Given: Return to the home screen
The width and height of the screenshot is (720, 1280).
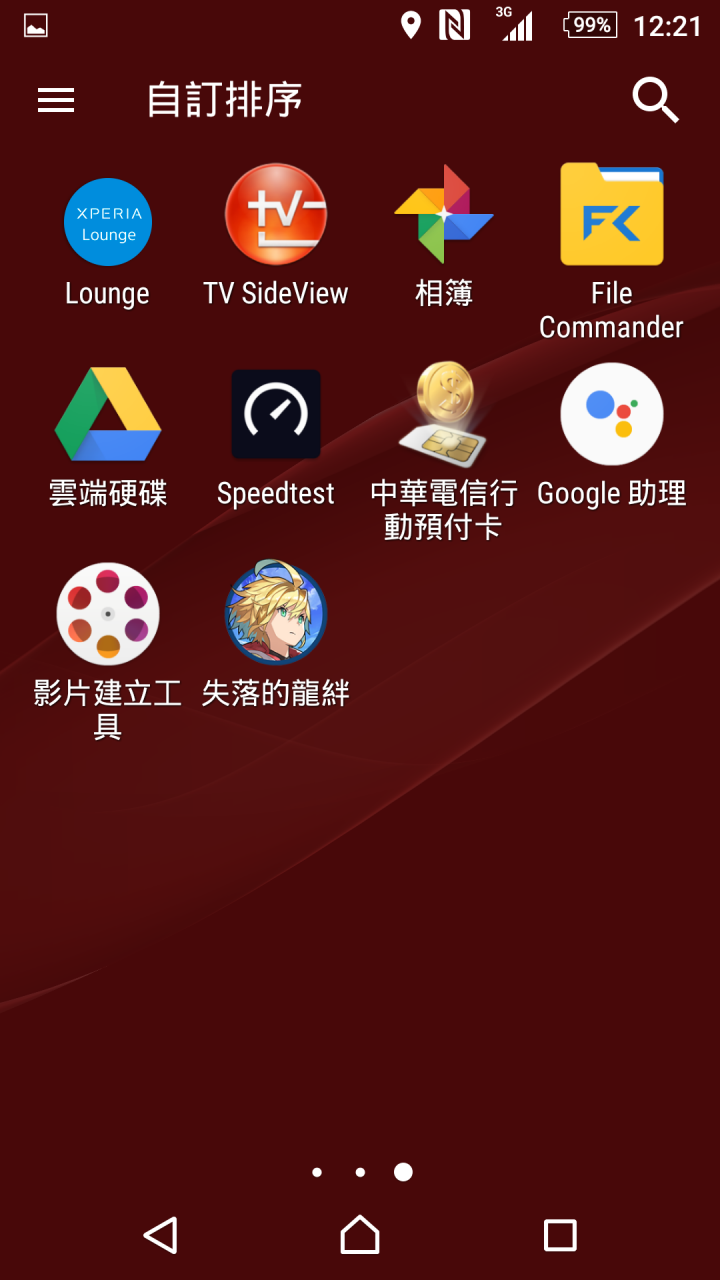Looking at the screenshot, I should [x=360, y=1235].
